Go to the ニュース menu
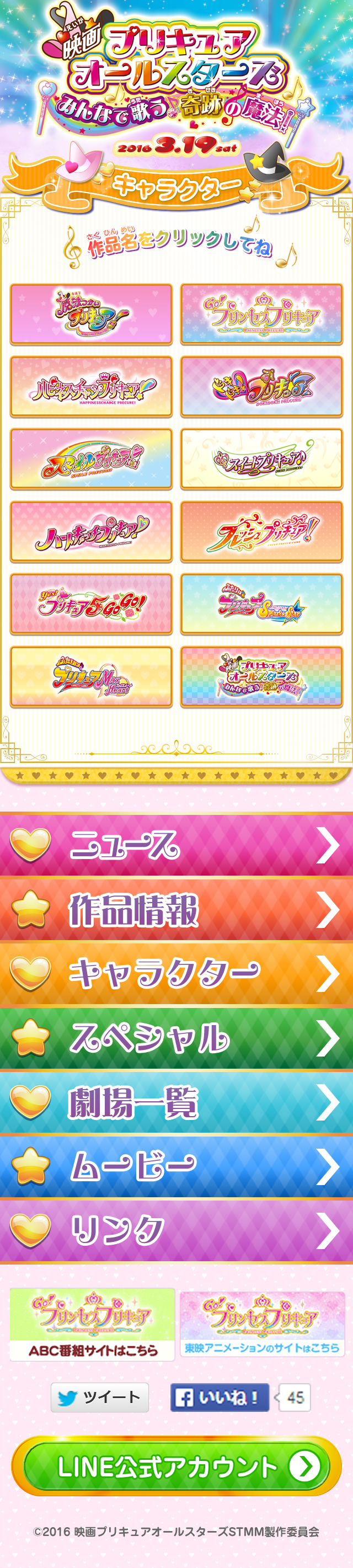353x1568 pixels. 176,845
